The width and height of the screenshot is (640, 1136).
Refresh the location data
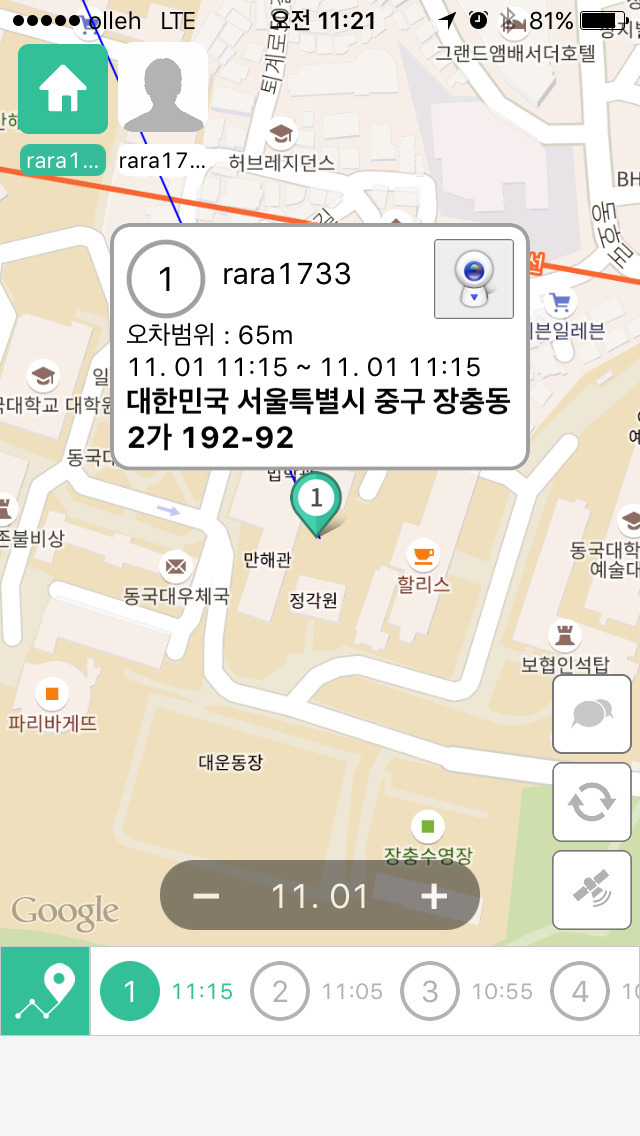pyautogui.click(x=591, y=801)
